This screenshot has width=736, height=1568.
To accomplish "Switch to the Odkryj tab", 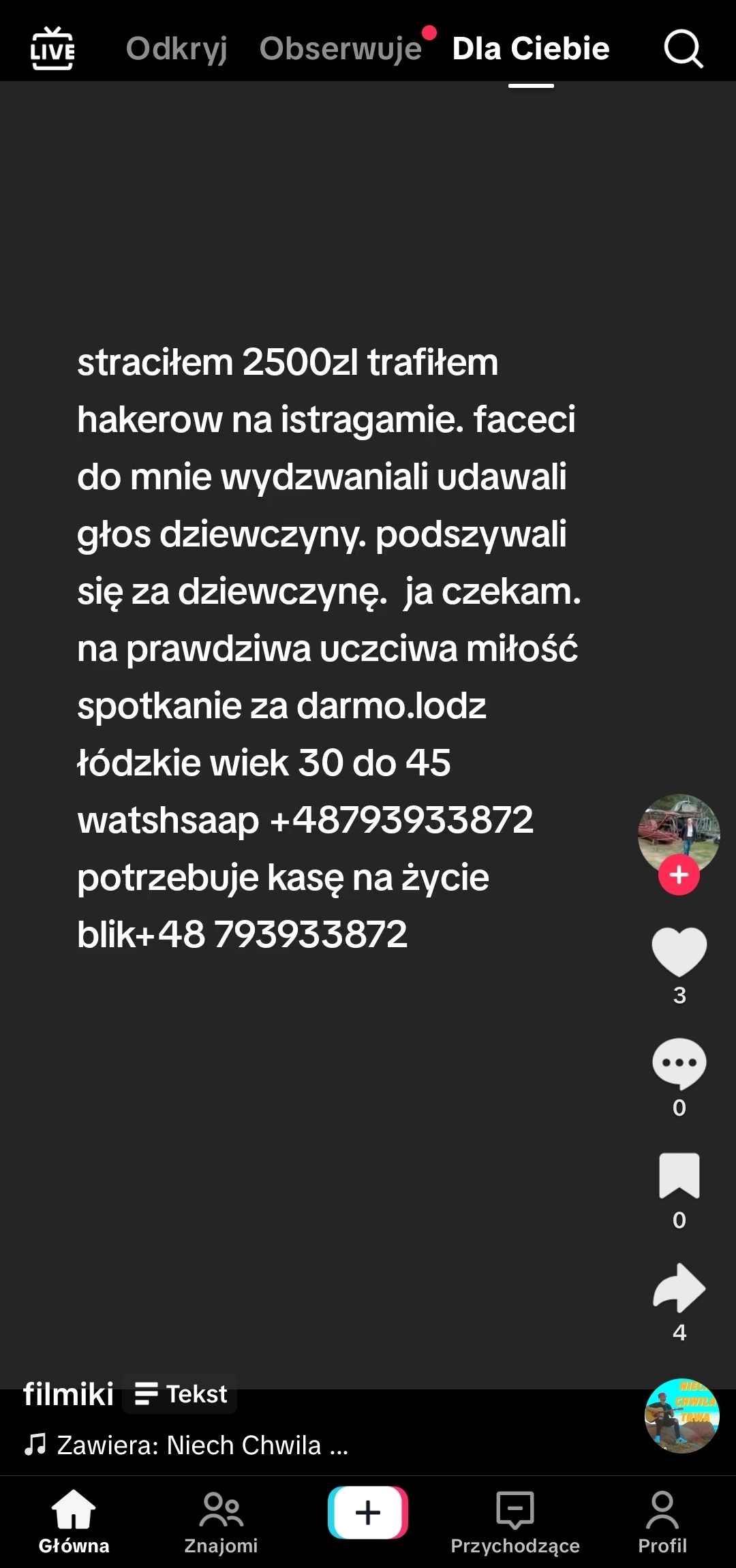I will click(x=177, y=48).
